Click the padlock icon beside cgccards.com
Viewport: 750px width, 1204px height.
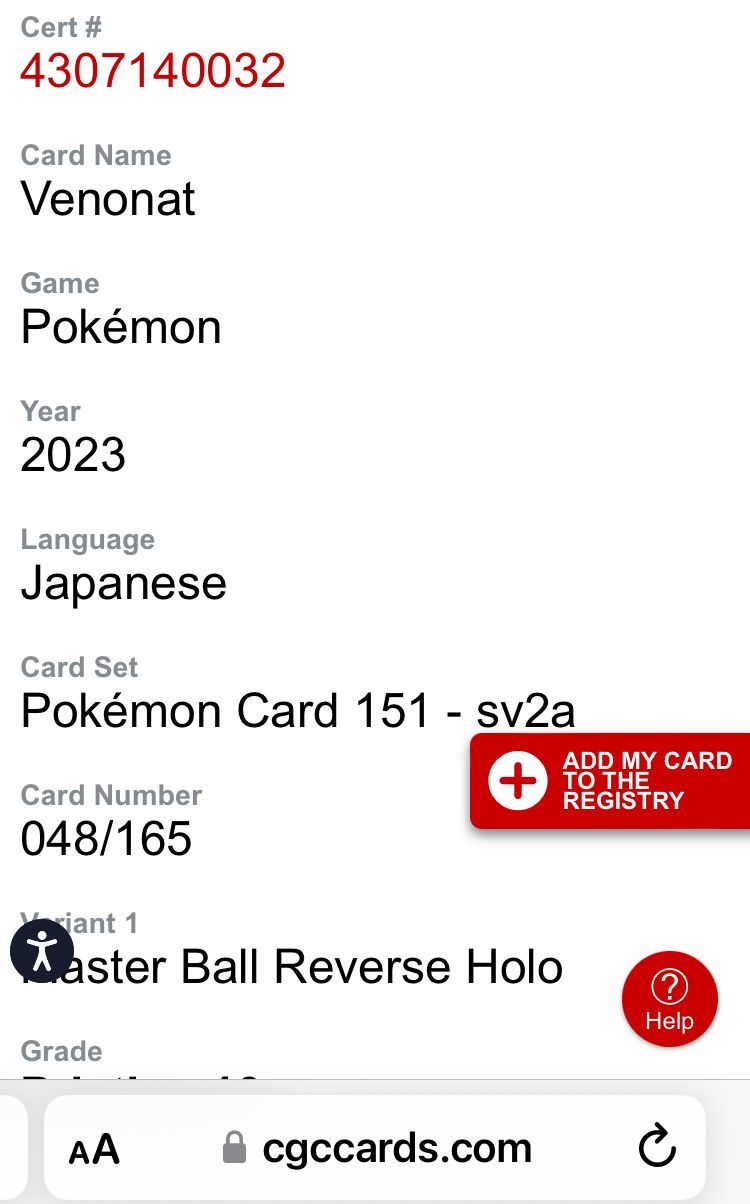click(232, 1146)
